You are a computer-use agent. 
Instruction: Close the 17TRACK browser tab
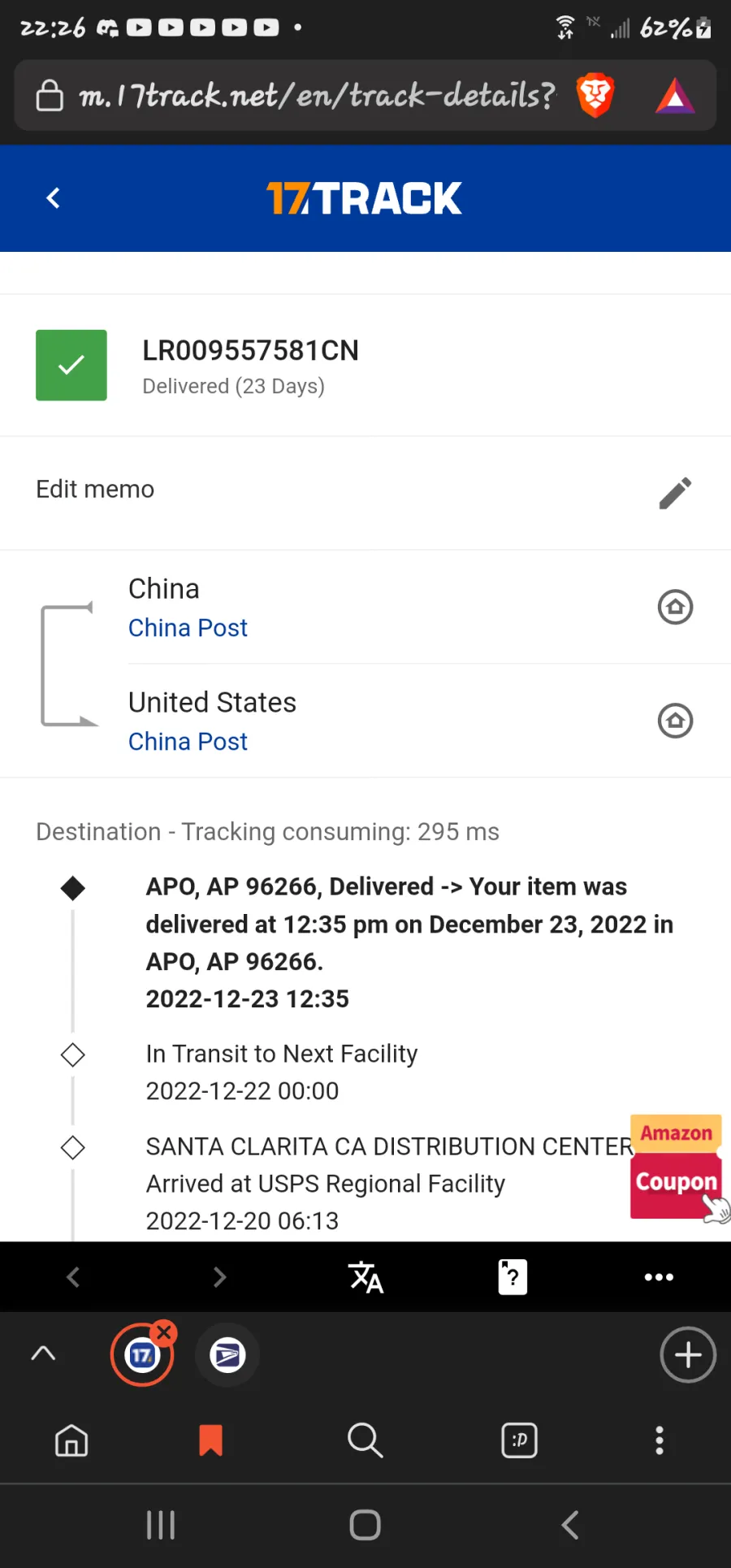(164, 1332)
